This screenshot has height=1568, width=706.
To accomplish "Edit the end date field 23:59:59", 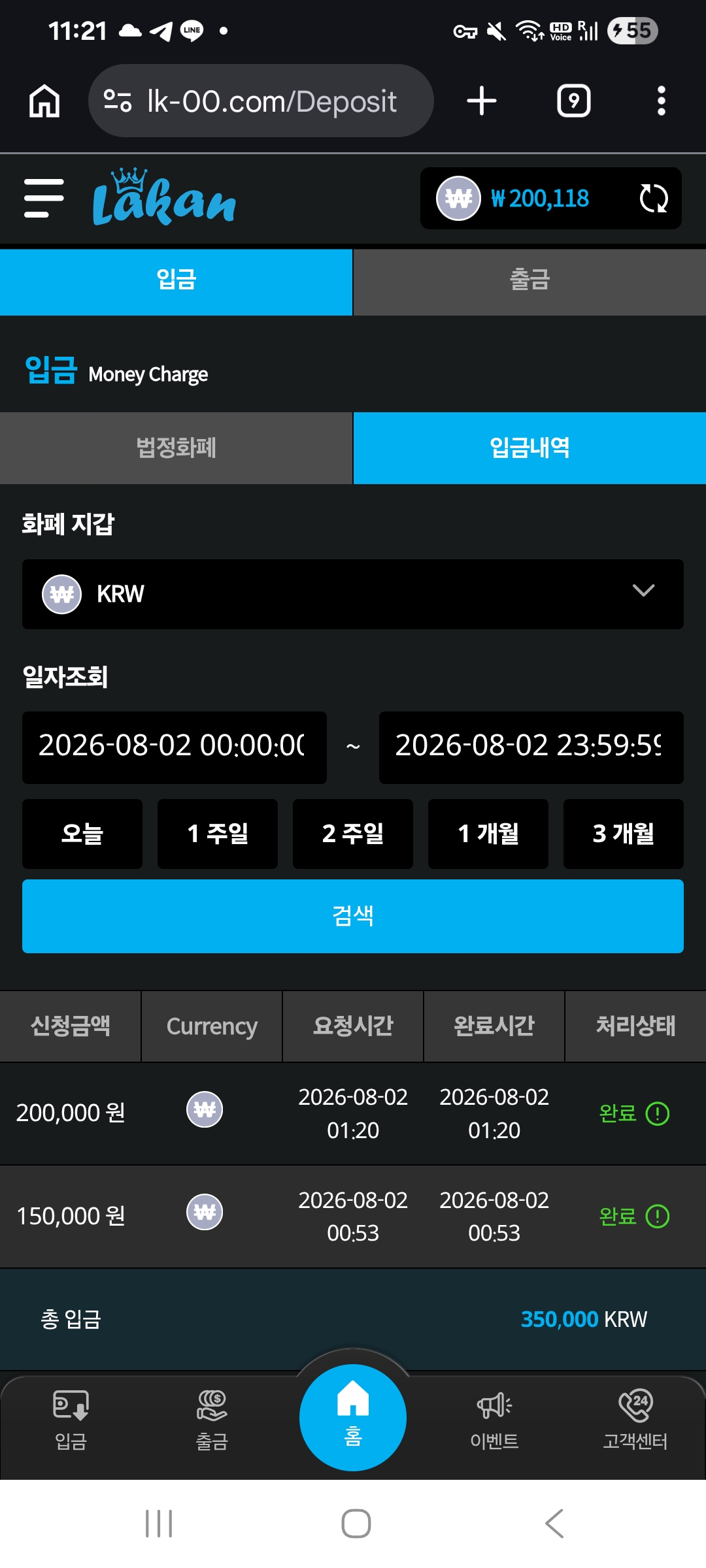I will point(531,747).
